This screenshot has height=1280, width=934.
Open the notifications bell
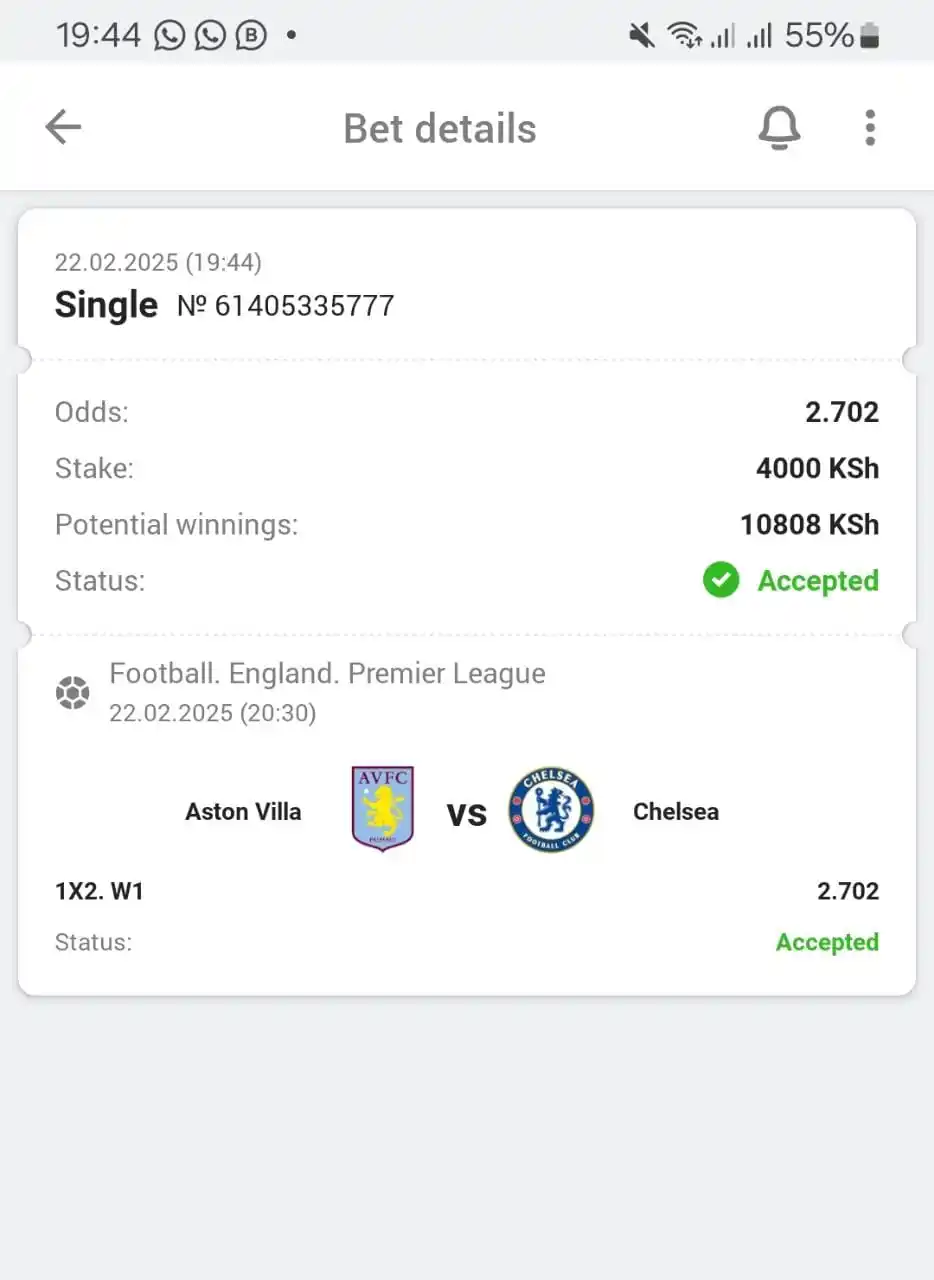pos(779,128)
